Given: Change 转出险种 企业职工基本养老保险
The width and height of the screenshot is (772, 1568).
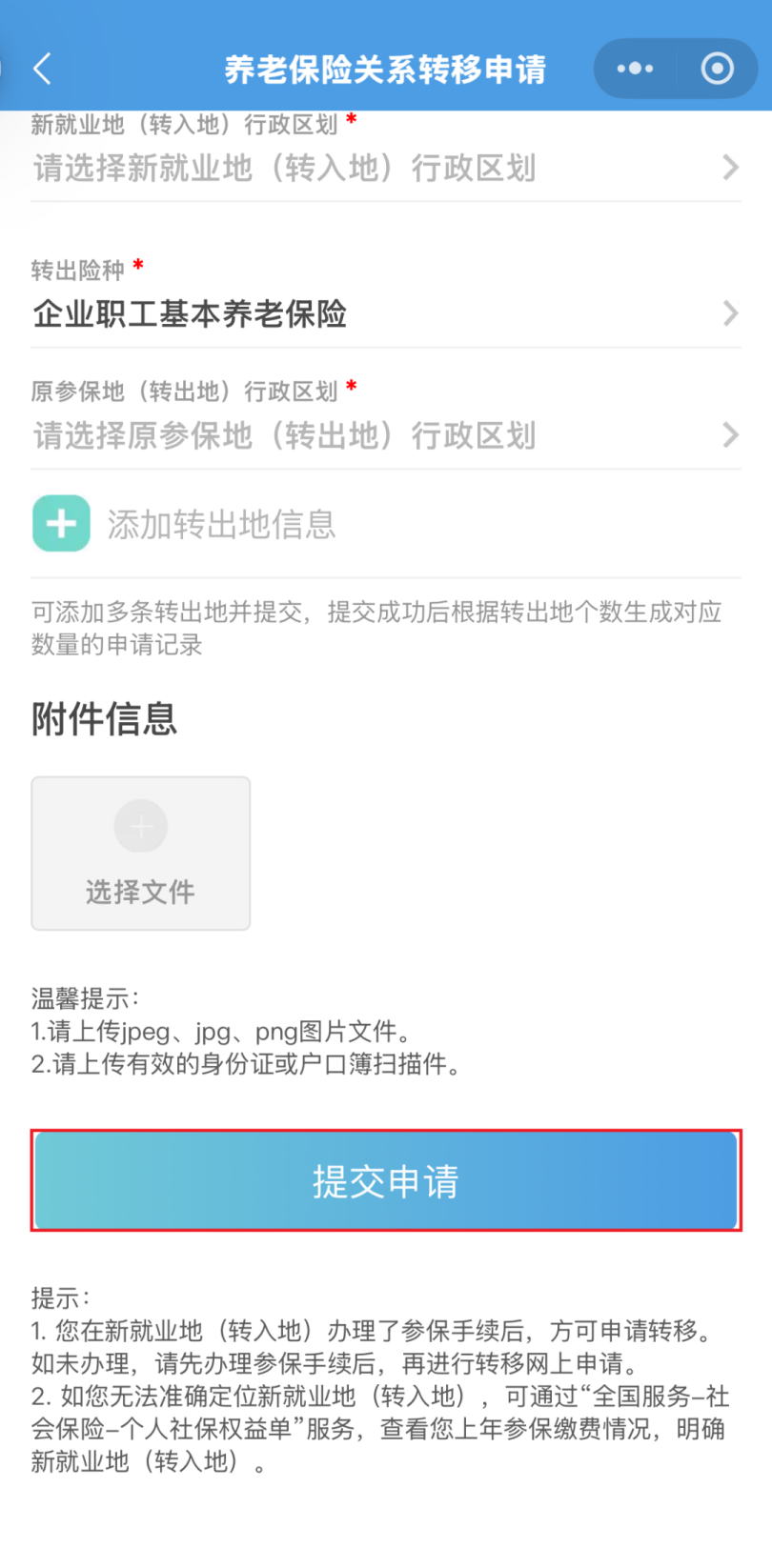Looking at the screenshot, I should pyautogui.click(x=385, y=313).
